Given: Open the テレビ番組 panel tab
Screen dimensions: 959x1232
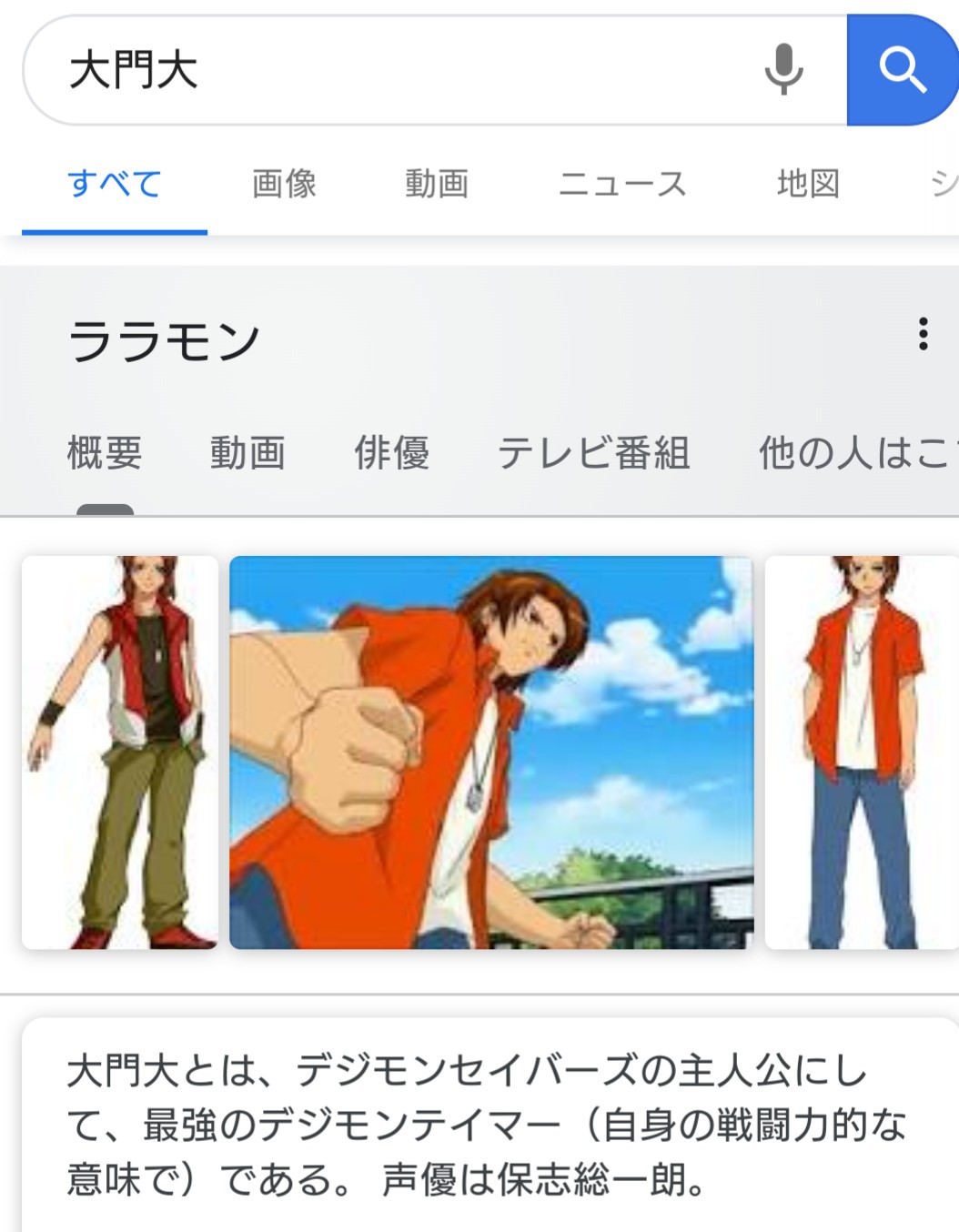Looking at the screenshot, I should click(593, 452).
